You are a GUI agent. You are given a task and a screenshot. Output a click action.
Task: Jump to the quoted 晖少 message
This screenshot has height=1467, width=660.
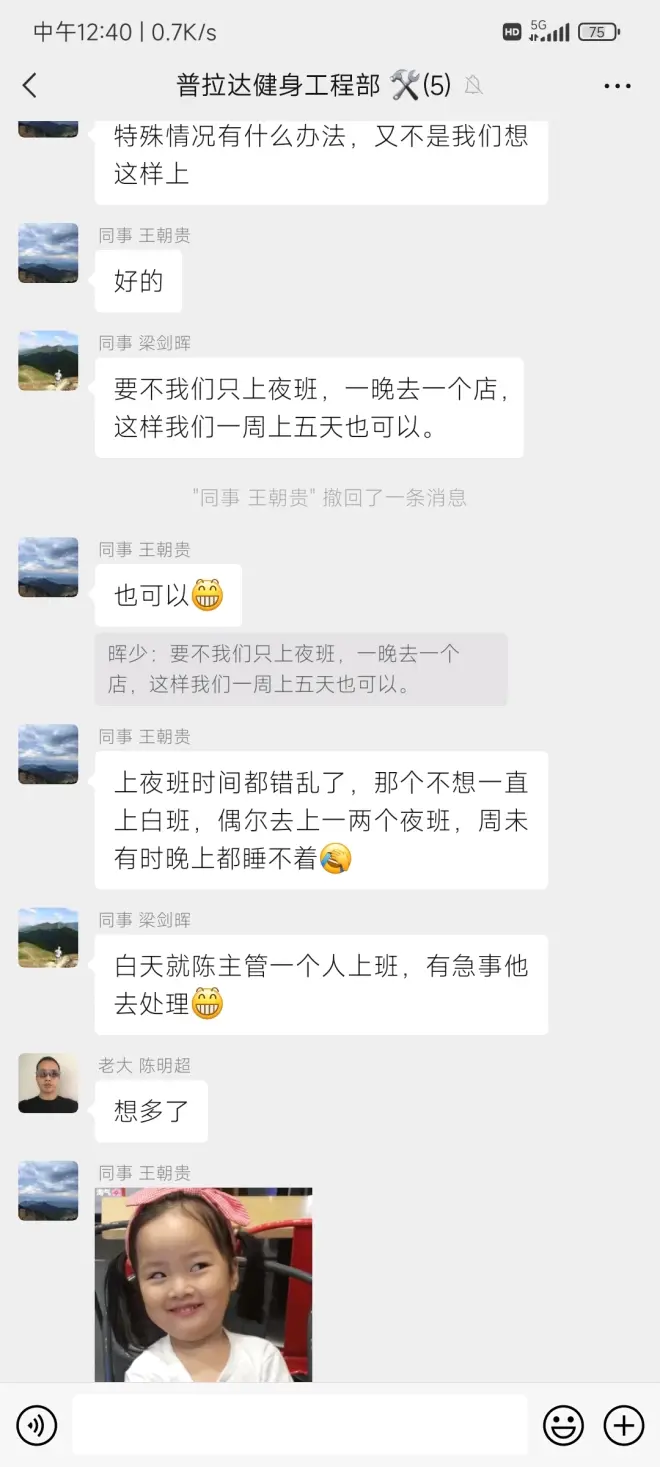click(x=300, y=669)
